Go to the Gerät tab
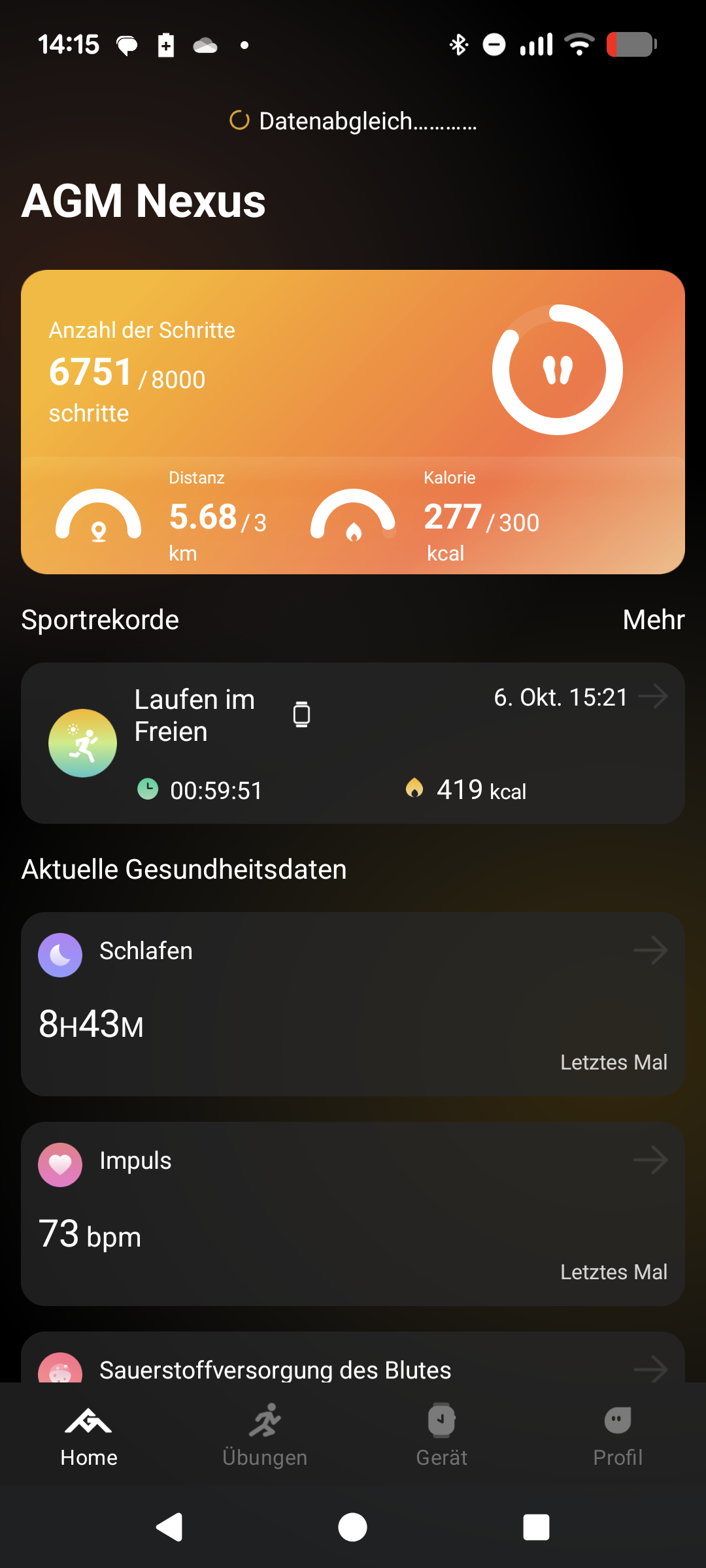 point(441,1434)
